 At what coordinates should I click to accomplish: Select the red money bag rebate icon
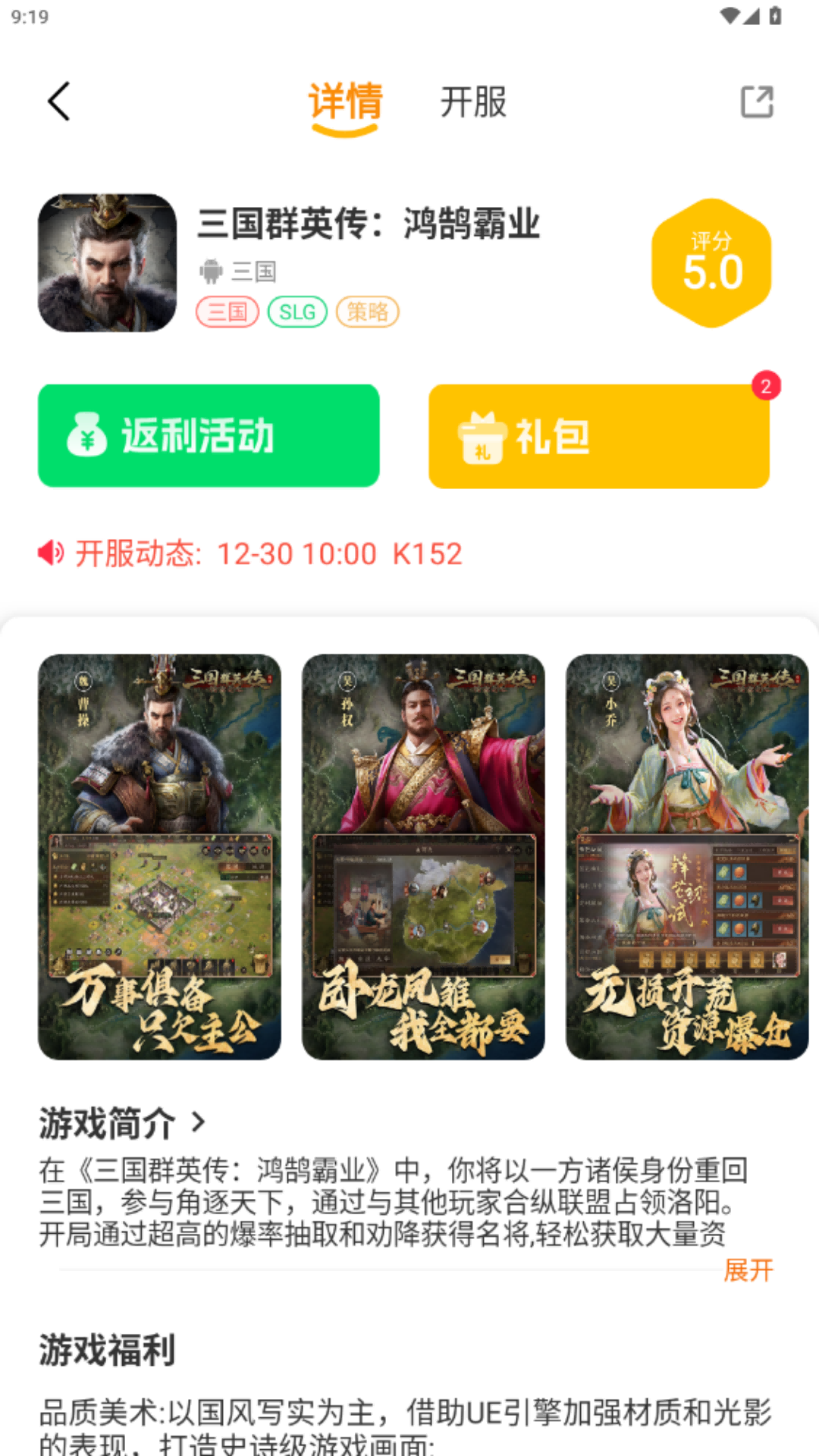click(x=86, y=435)
